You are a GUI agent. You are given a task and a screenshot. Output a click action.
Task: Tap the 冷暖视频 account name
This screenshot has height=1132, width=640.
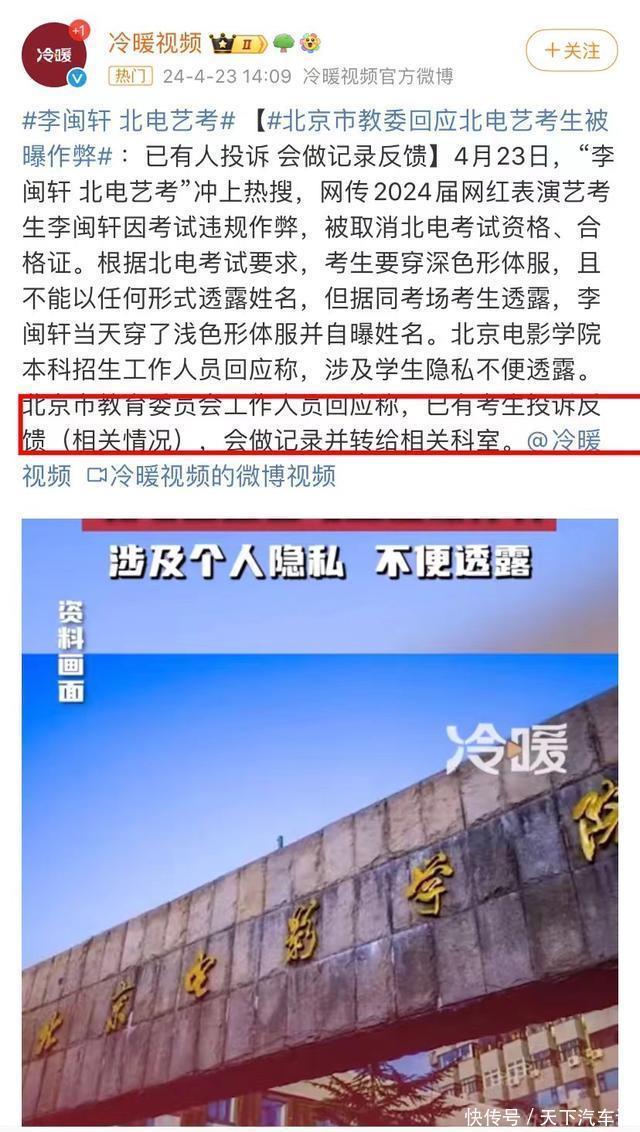coord(155,43)
